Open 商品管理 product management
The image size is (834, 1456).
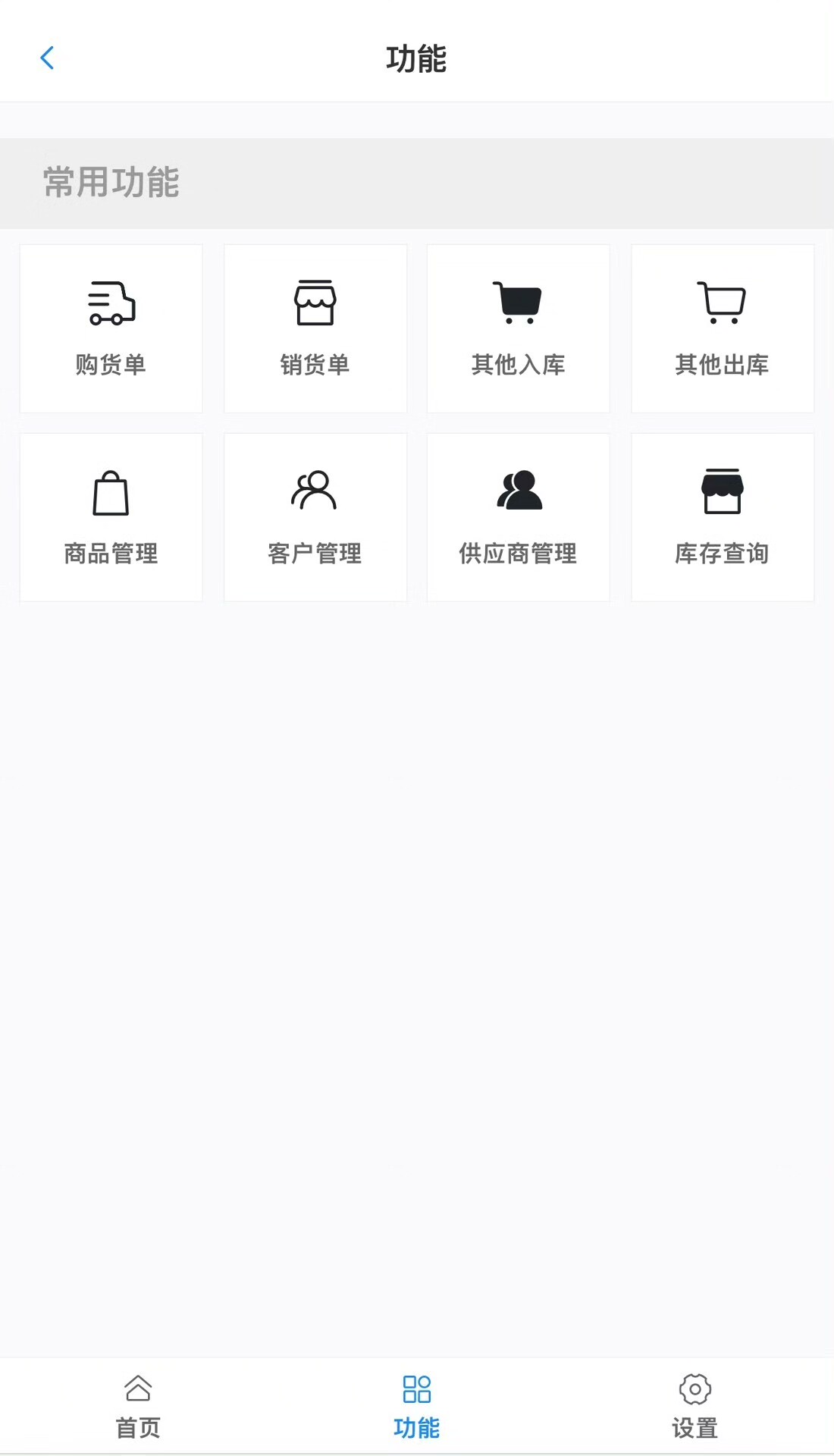pyautogui.click(x=111, y=517)
